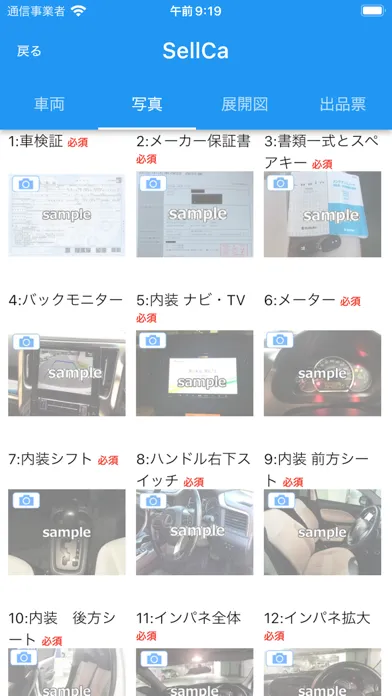The height and width of the screenshot is (696, 392).
Task: Tap the メーター sample photo
Action: tap(322, 373)
